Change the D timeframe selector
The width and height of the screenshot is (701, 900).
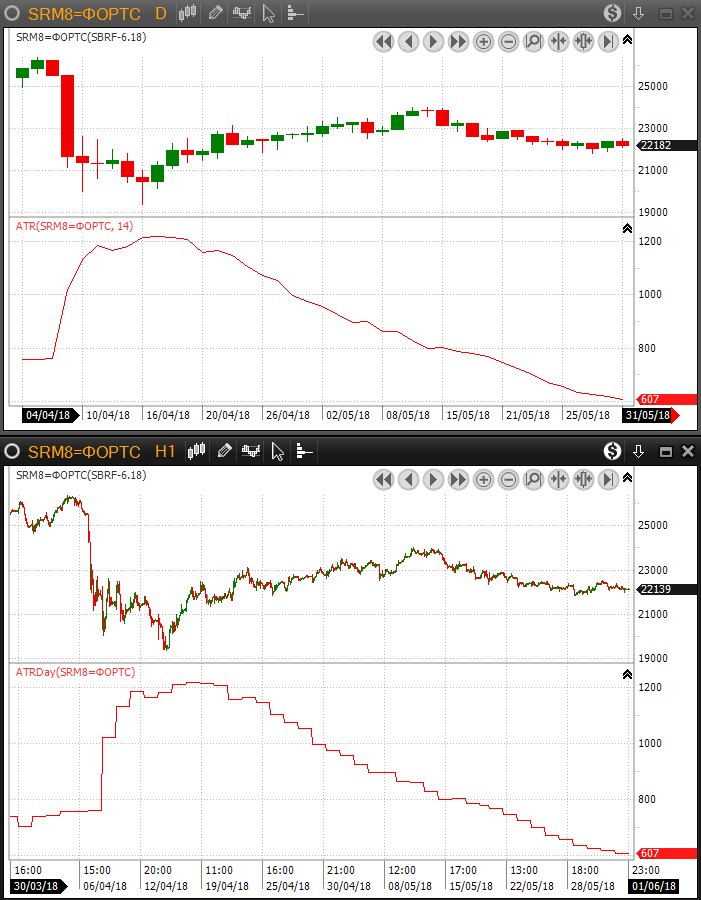tap(162, 13)
